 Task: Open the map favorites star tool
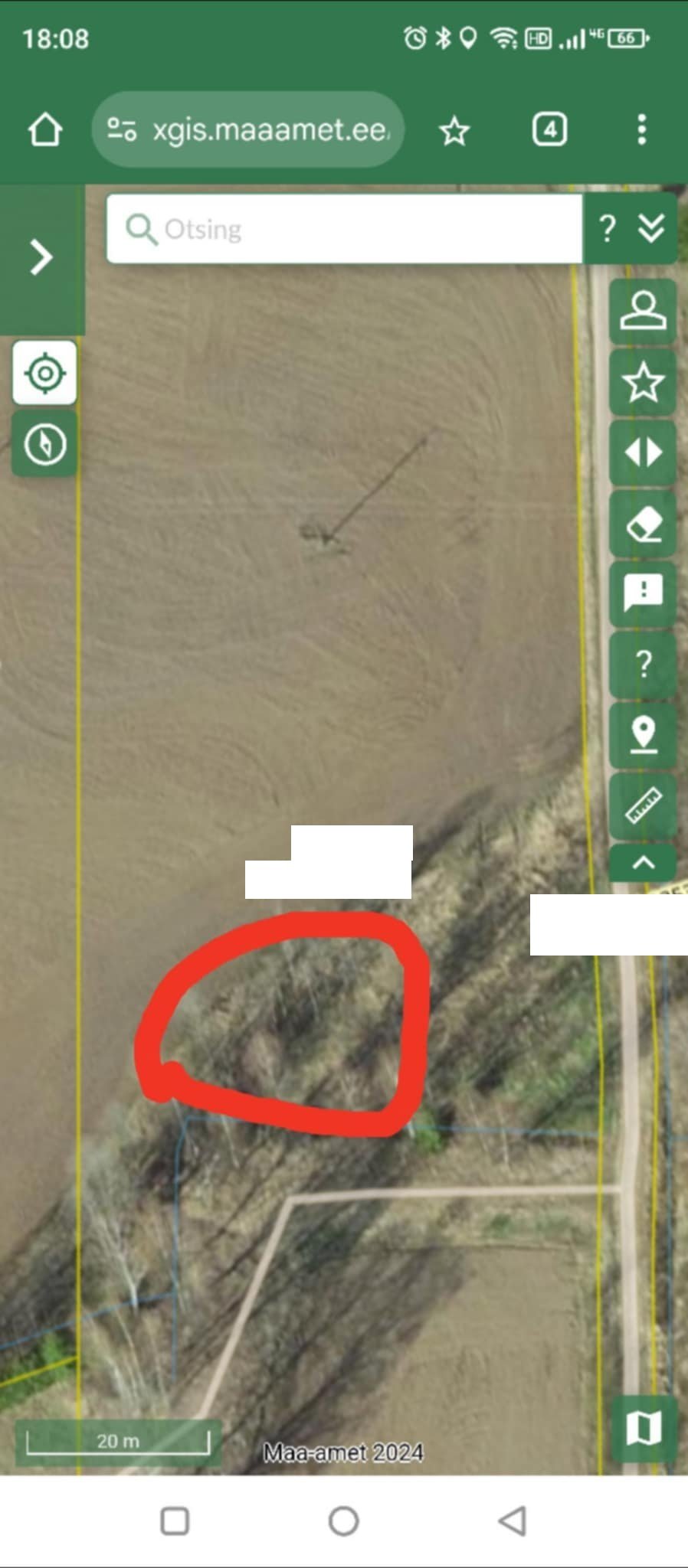[x=643, y=382]
